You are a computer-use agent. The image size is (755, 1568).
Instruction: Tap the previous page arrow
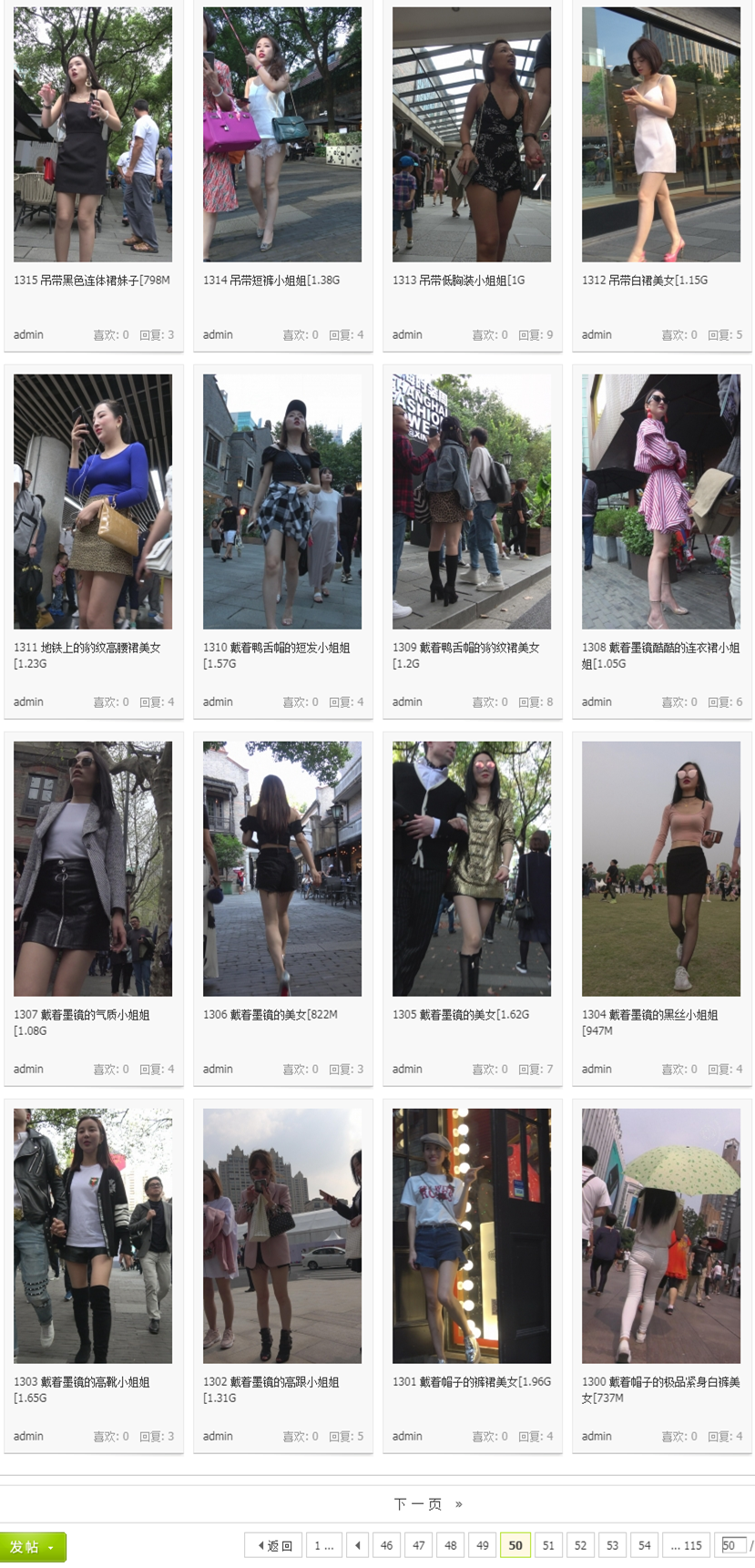(x=358, y=1545)
